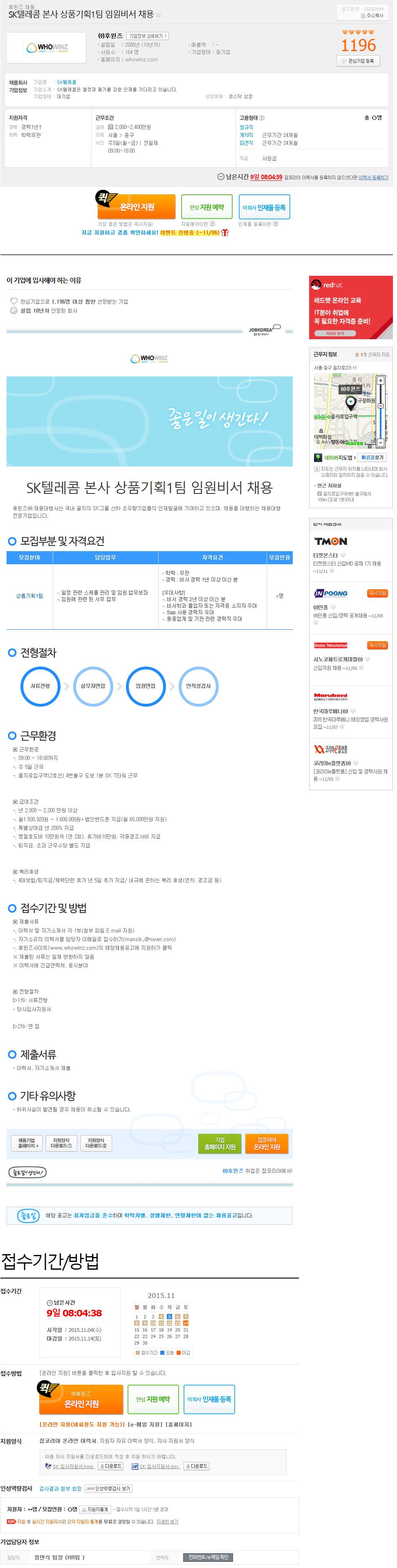Open 기업정보 상세보기 next to ㈜후윈즈
Viewport: 397px width, 1568px height.
(x=147, y=36)
